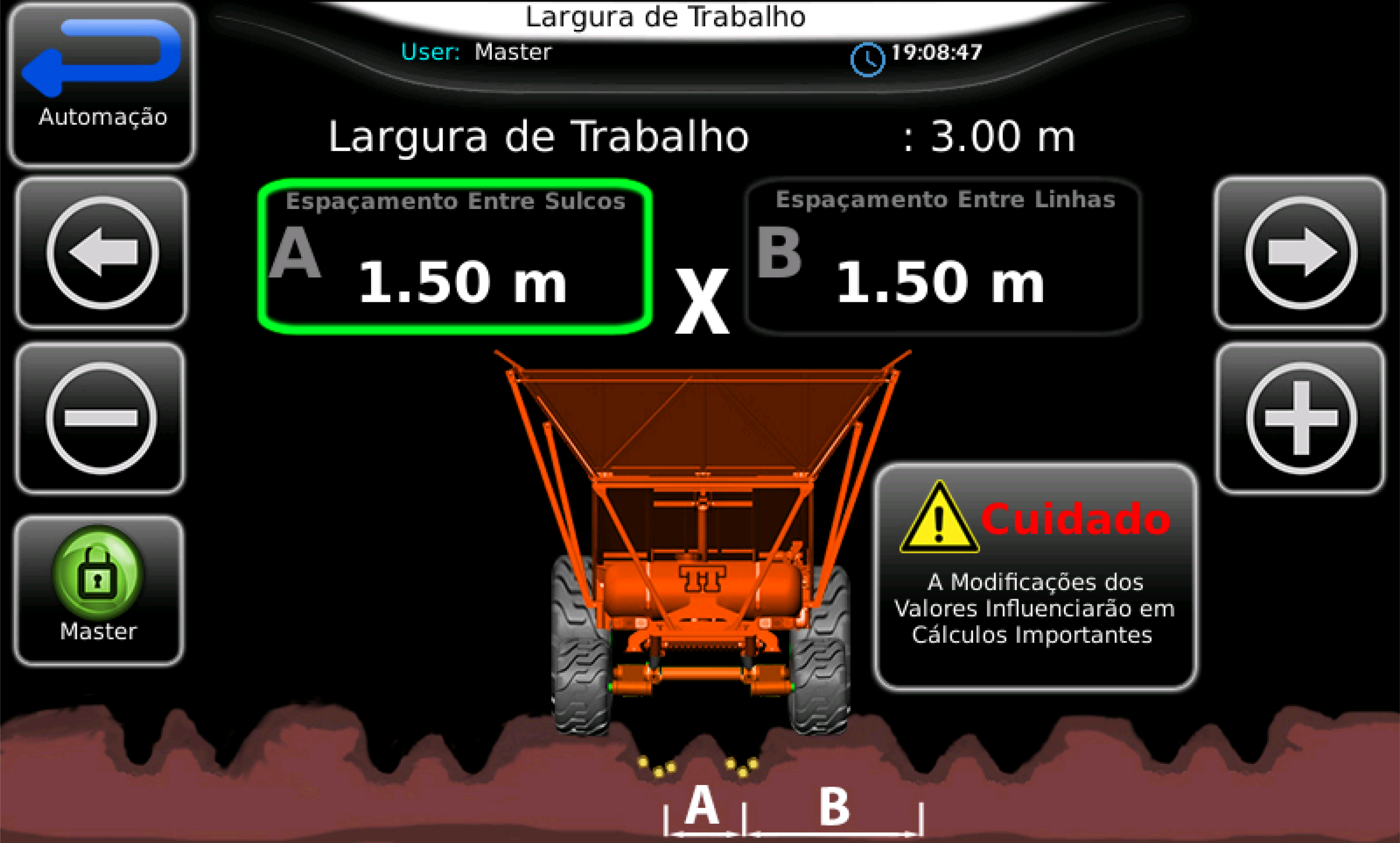Viewport: 1400px width, 843px height.
Task: Go back to Automação menu
Action: pyautogui.click(x=102, y=84)
